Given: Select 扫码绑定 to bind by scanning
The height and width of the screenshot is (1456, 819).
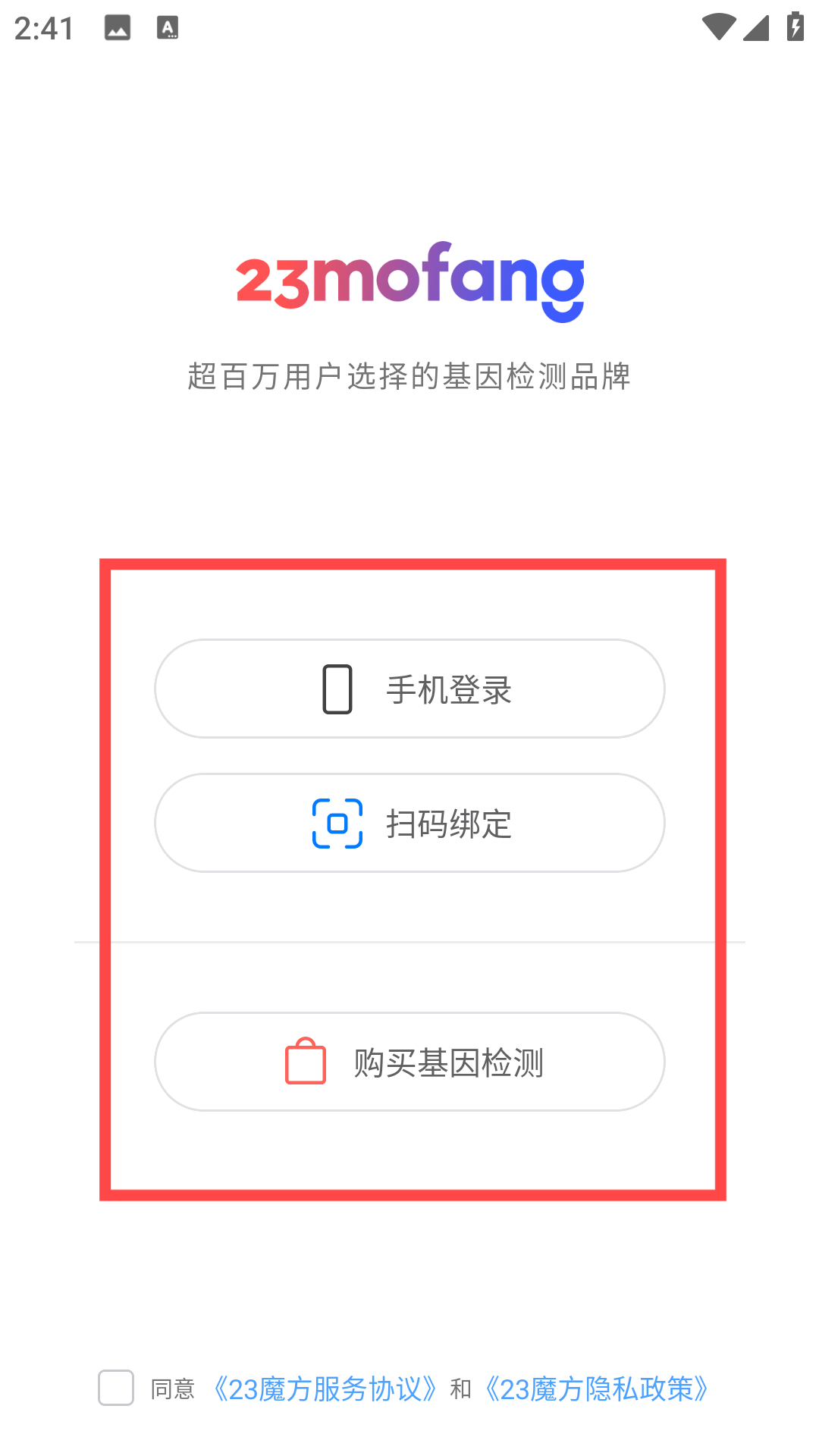Looking at the screenshot, I should (409, 823).
